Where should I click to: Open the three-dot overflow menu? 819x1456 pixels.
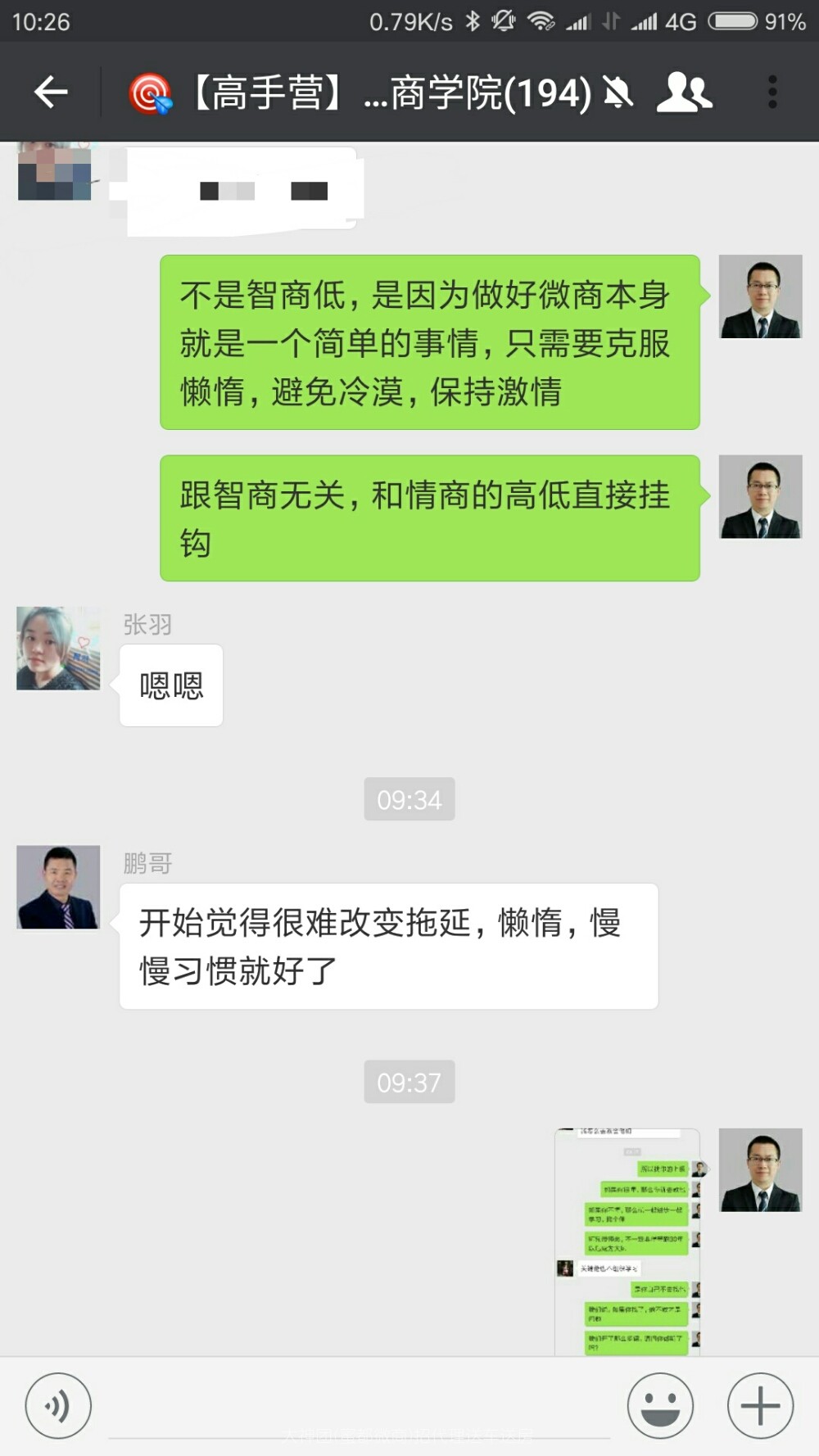771,92
